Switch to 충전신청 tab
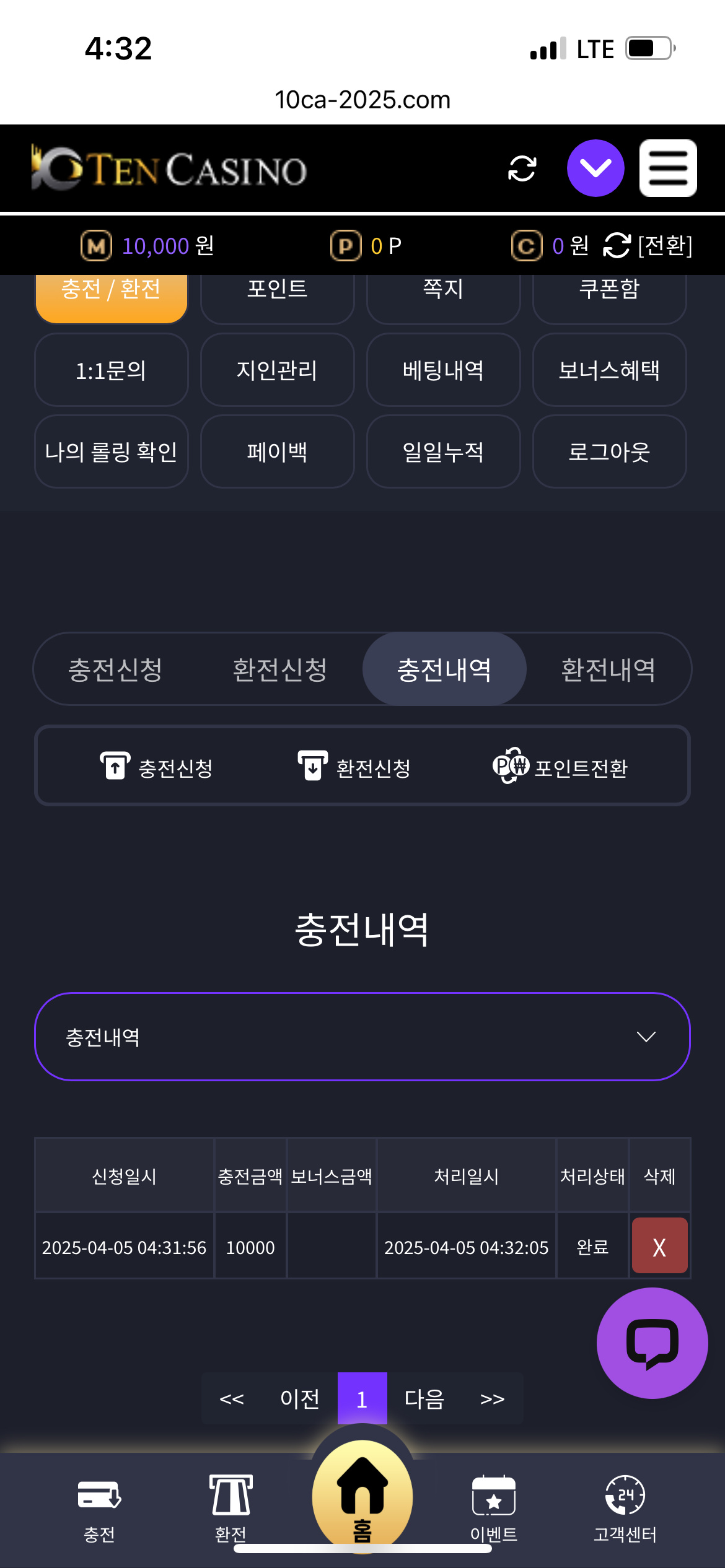The height and width of the screenshot is (1568, 725). click(x=115, y=669)
